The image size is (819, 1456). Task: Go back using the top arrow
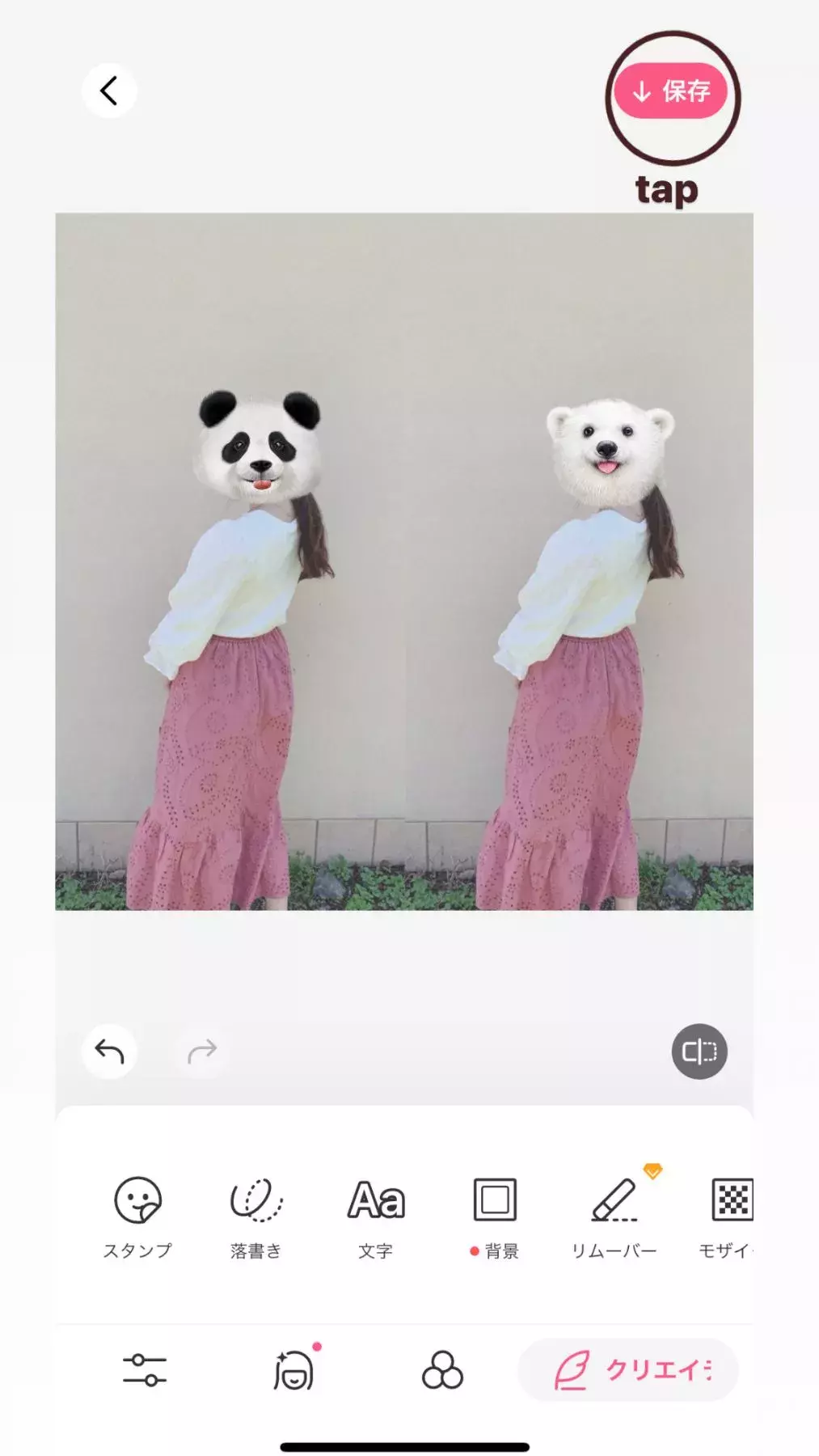pos(109,91)
